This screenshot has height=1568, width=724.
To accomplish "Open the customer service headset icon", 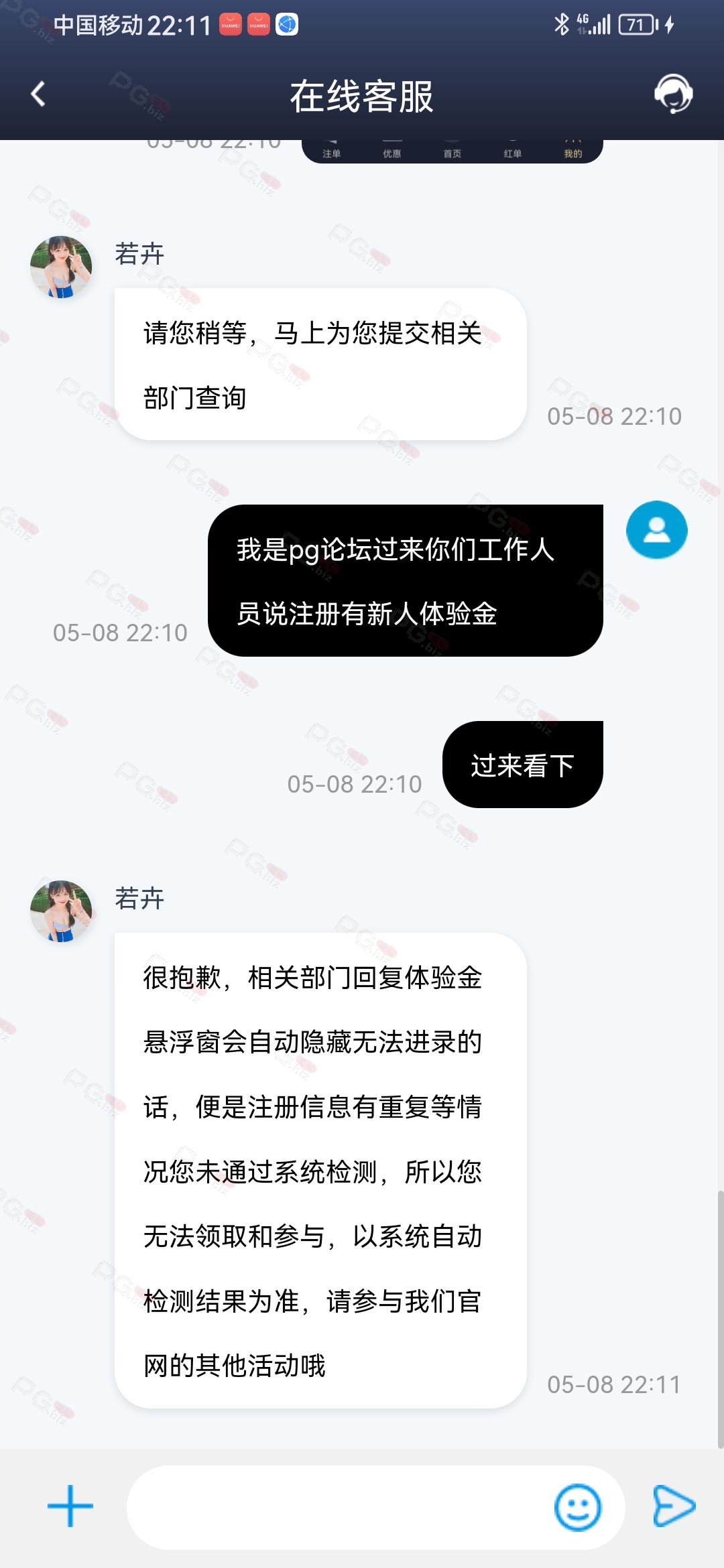I will tap(673, 94).
